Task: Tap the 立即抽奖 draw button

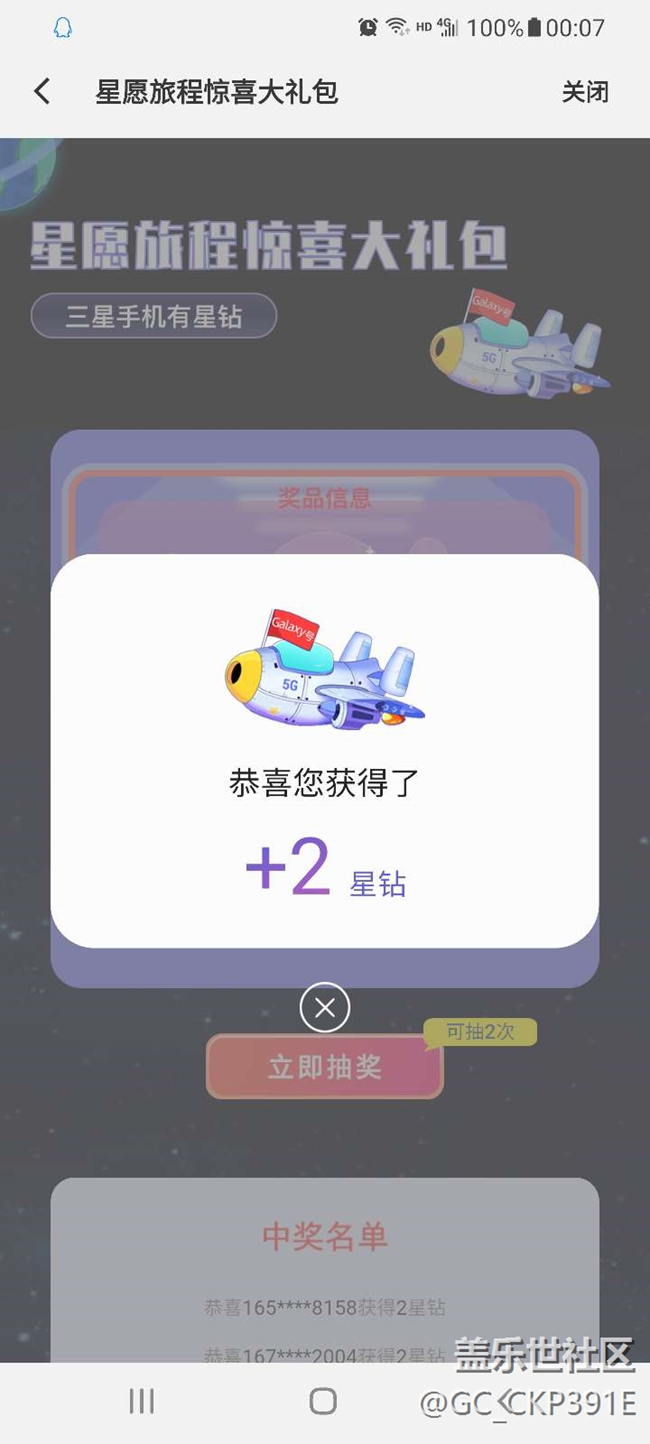Action: pyautogui.click(x=325, y=1067)
